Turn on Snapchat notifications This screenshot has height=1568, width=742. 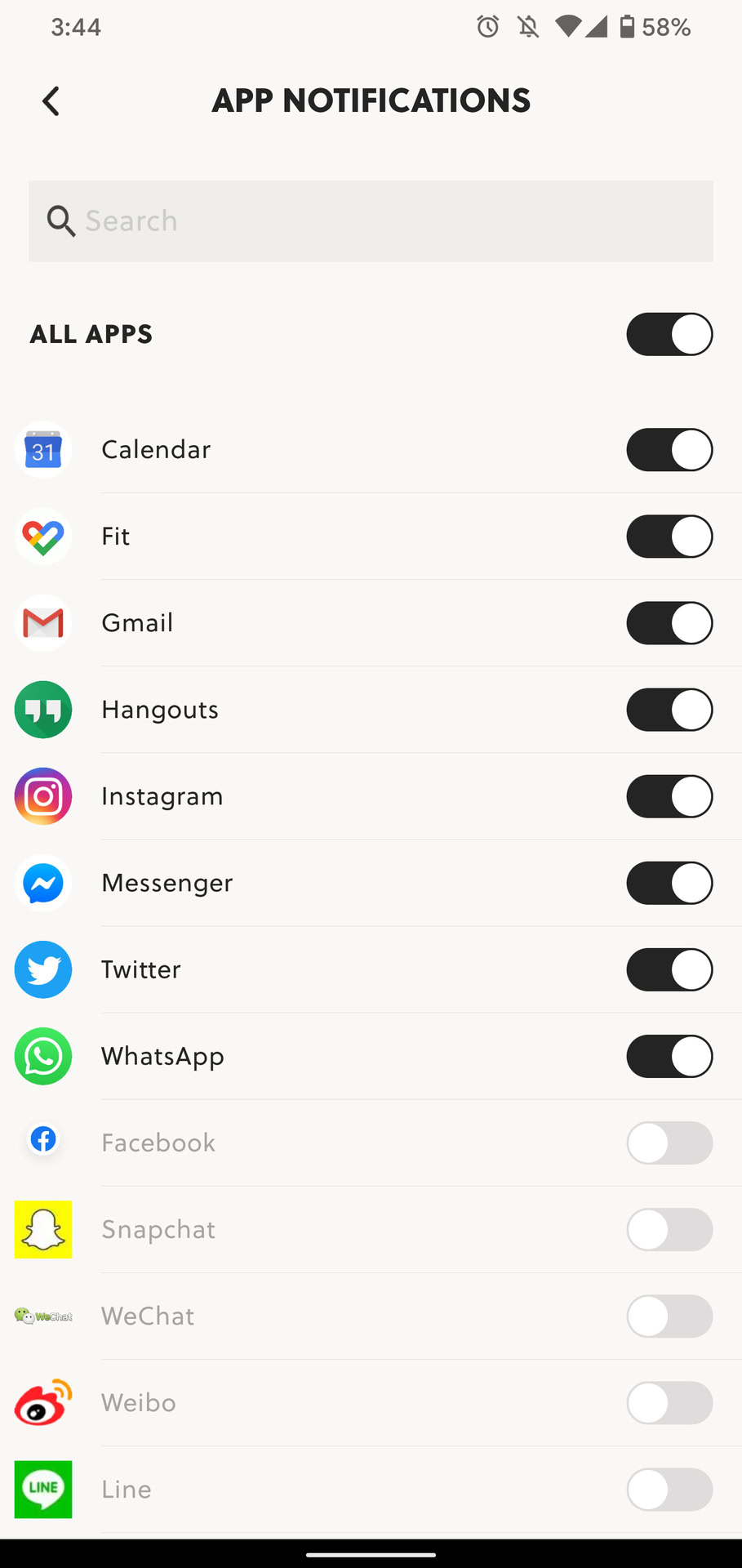pos(669,1229)
